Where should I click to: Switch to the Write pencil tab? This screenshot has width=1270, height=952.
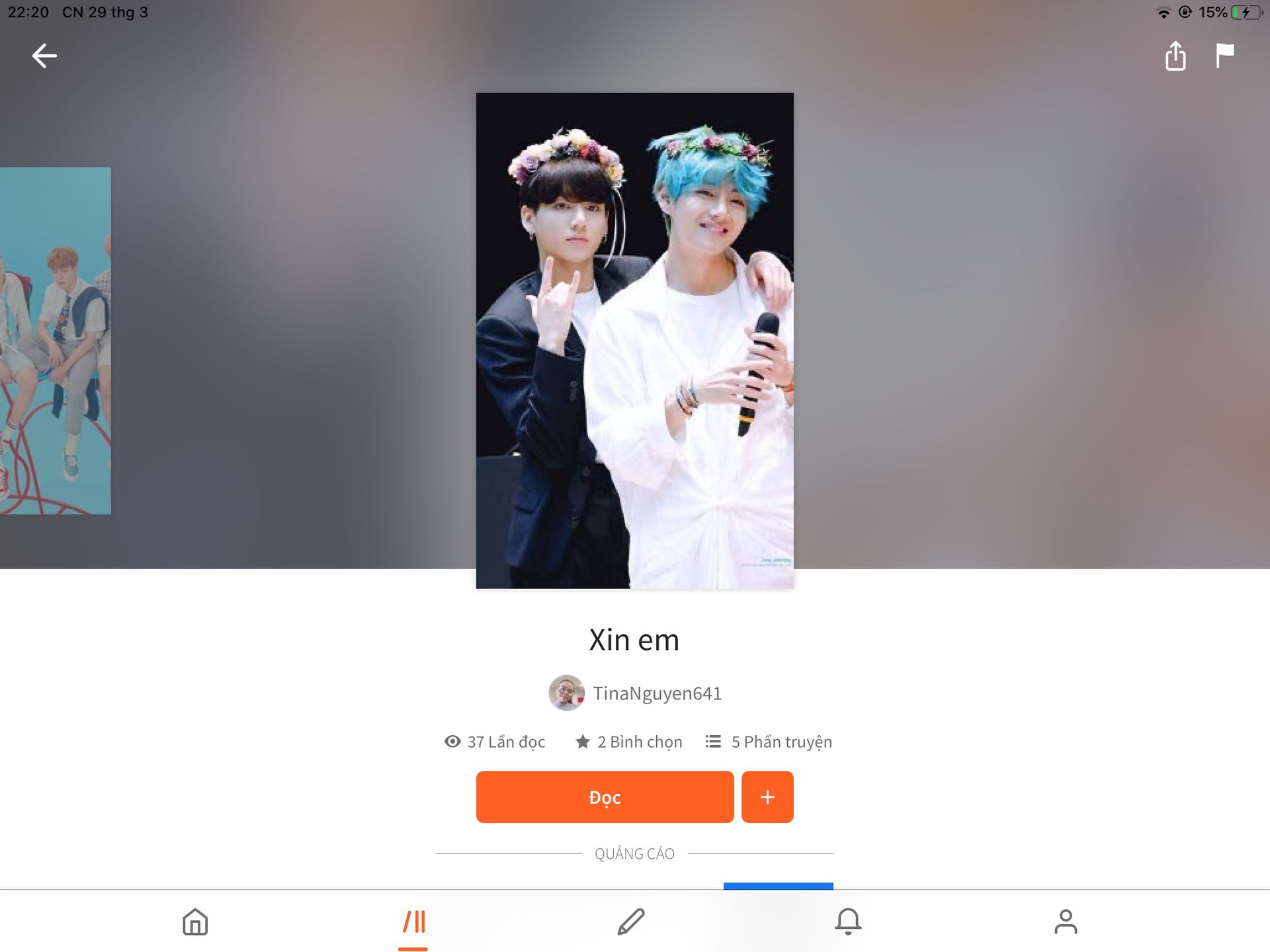[630, 922]
